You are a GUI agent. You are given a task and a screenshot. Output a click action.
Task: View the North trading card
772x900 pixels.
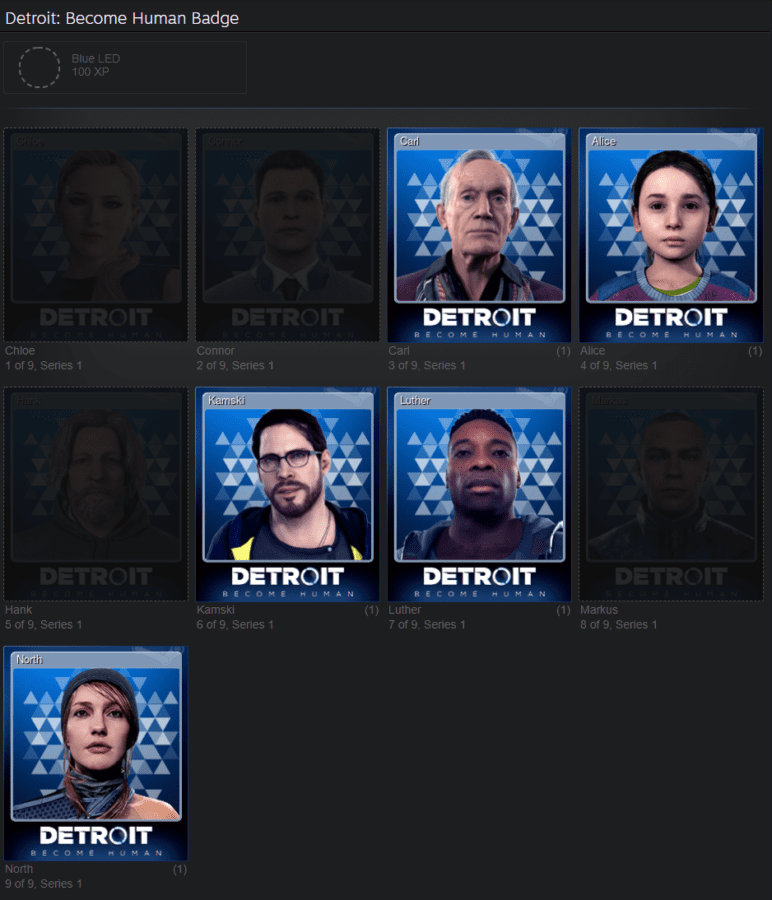[x=96, y=752]
